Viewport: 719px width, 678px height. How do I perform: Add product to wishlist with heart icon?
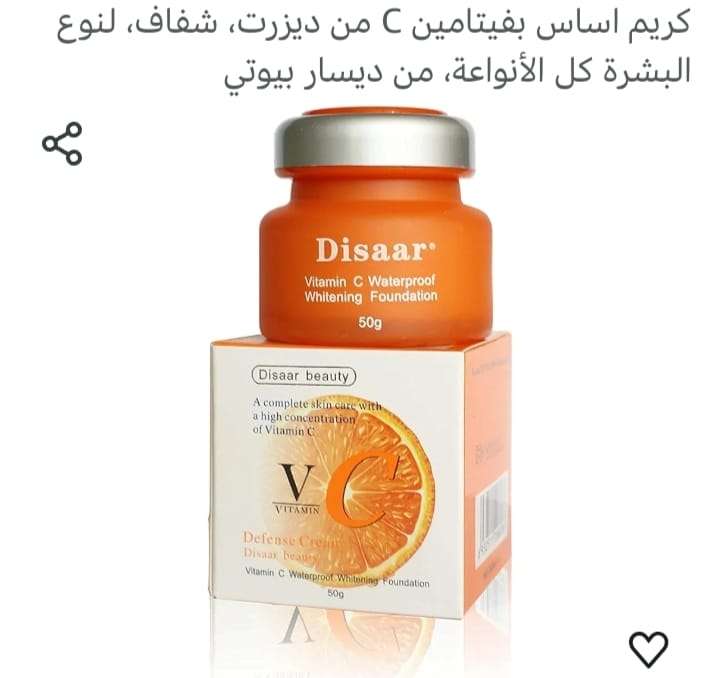tap(648, 649)
